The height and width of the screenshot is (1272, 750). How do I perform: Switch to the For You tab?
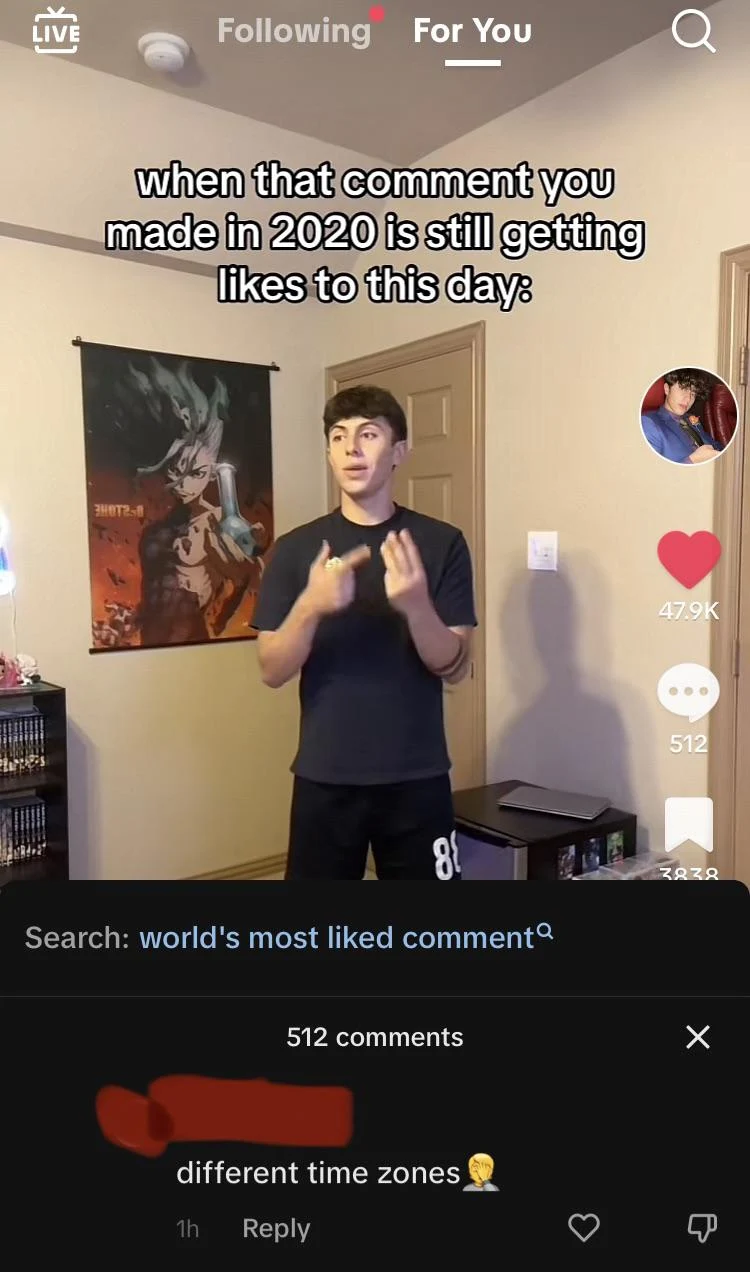tap(472, 31)
